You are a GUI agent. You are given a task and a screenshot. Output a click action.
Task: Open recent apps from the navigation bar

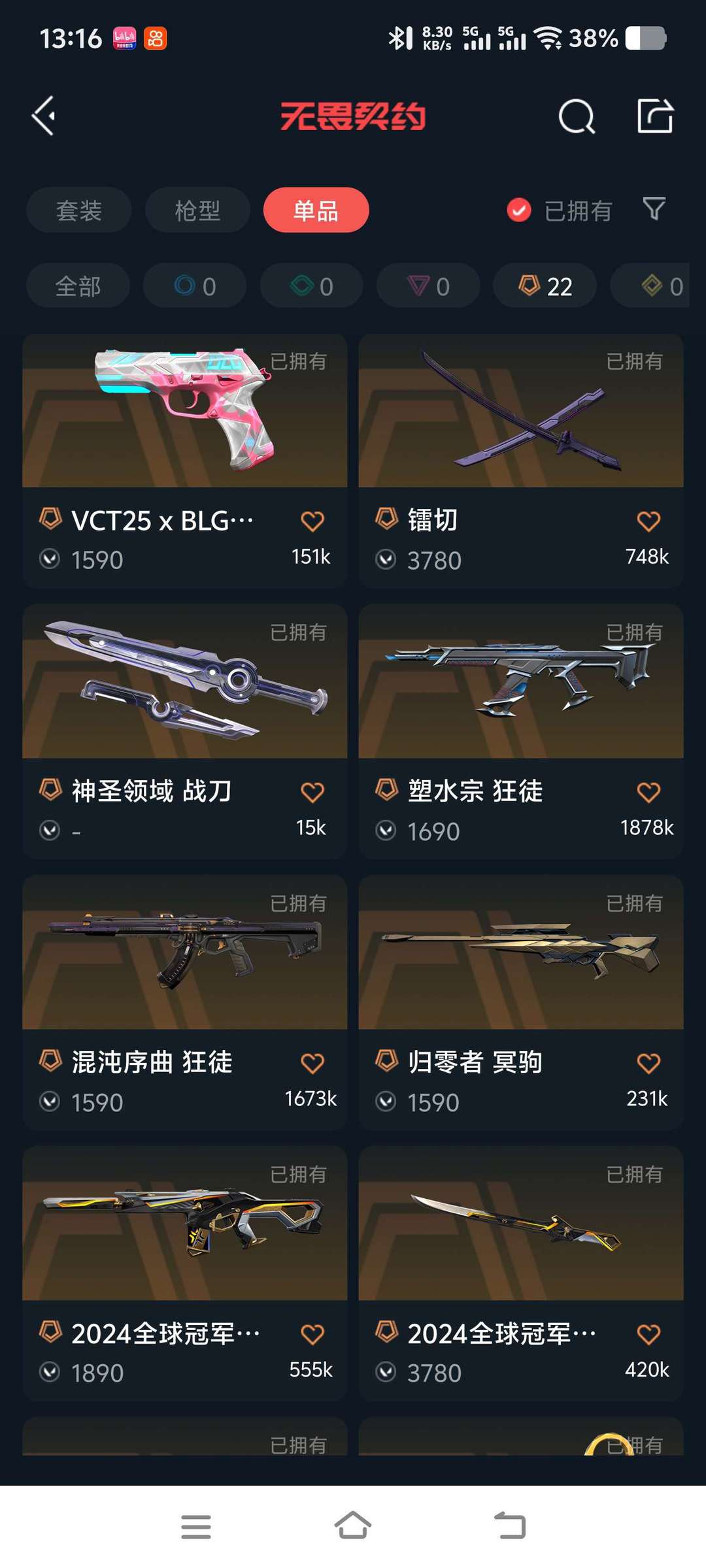click(x=195, y=1526)
